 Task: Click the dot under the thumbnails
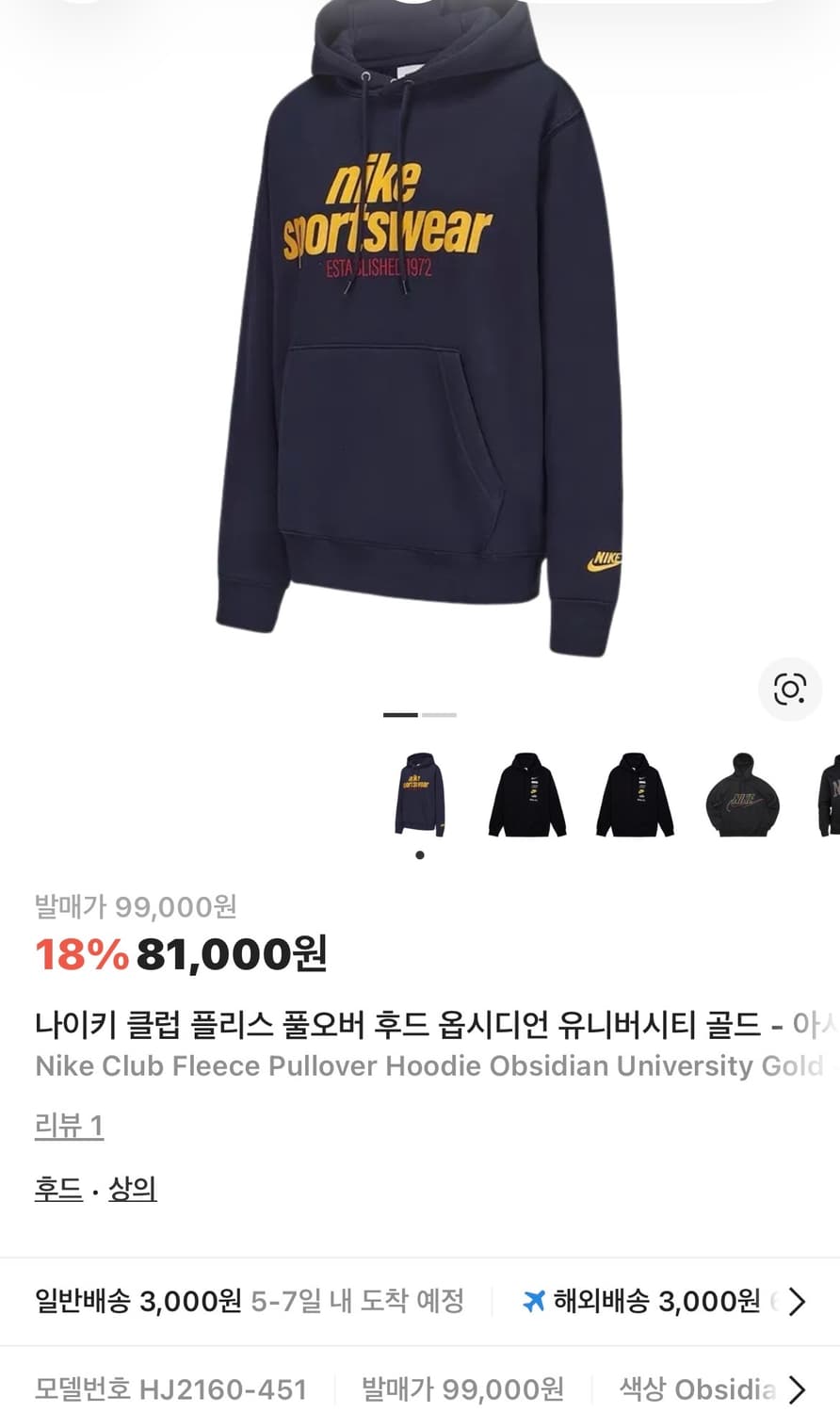pyautogui.click(x=420, y=854)
